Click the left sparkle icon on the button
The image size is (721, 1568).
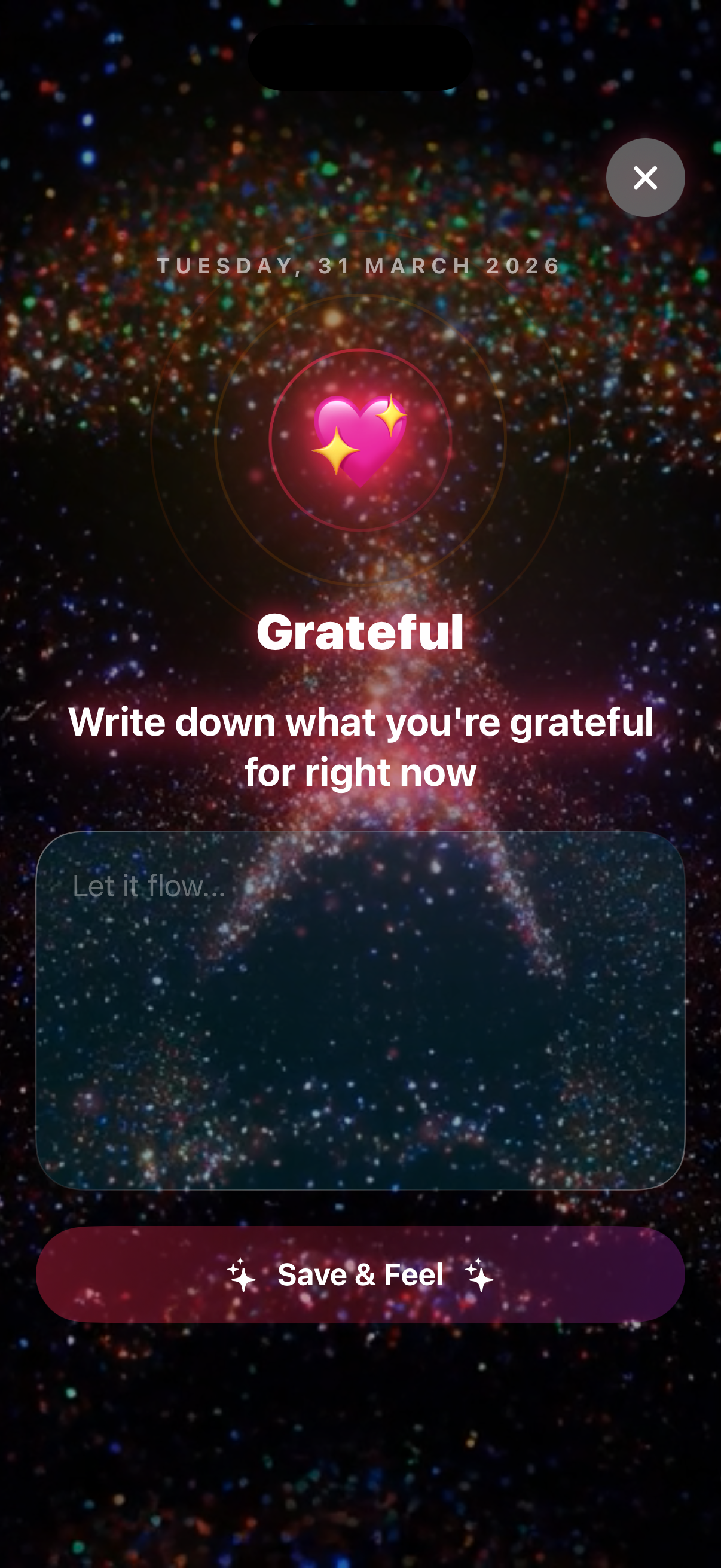pyautogui.click(x=242, y=1274)
